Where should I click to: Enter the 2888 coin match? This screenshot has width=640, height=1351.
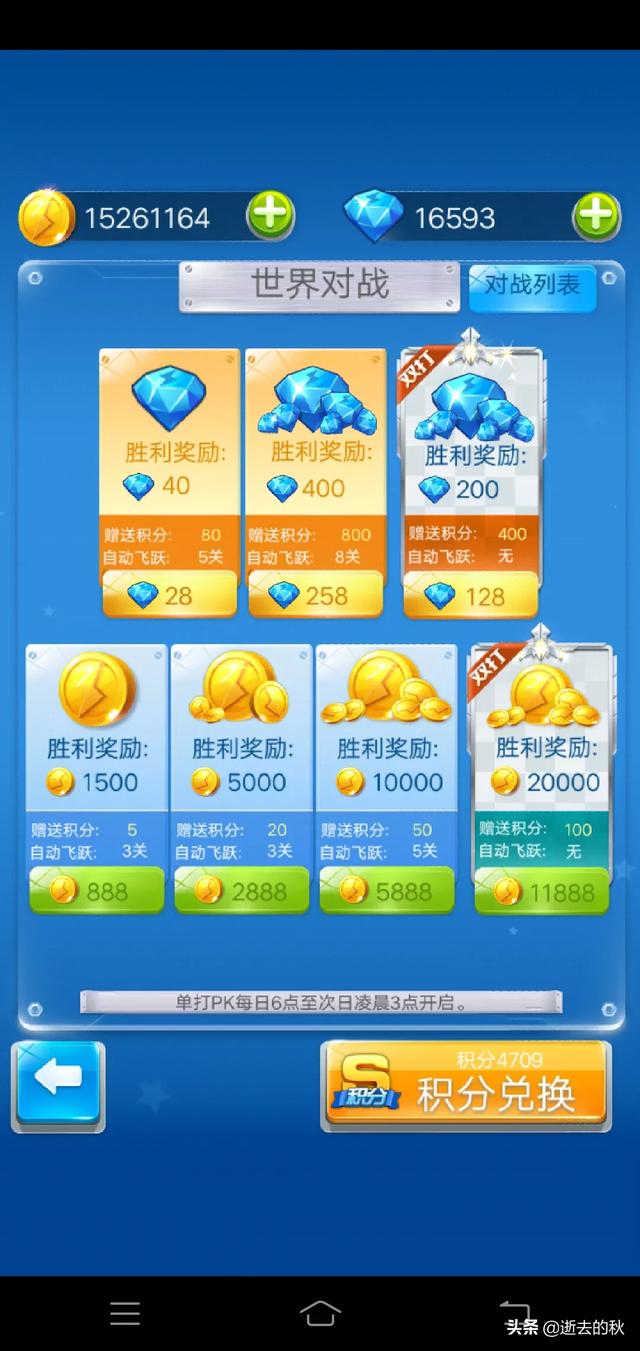[x=241, y=890]
